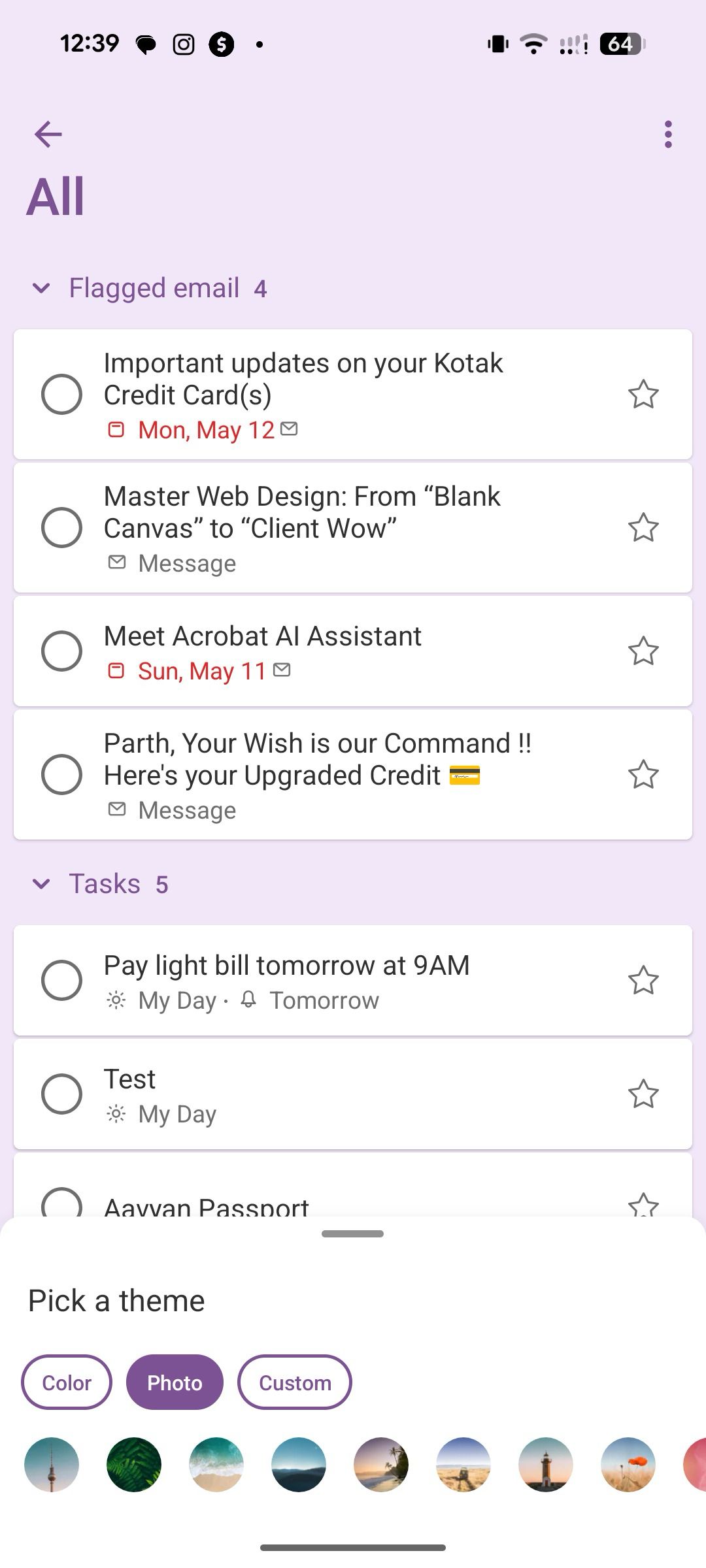
Task: Mark Kotak Credit Card email task complete
Action: 61,394
